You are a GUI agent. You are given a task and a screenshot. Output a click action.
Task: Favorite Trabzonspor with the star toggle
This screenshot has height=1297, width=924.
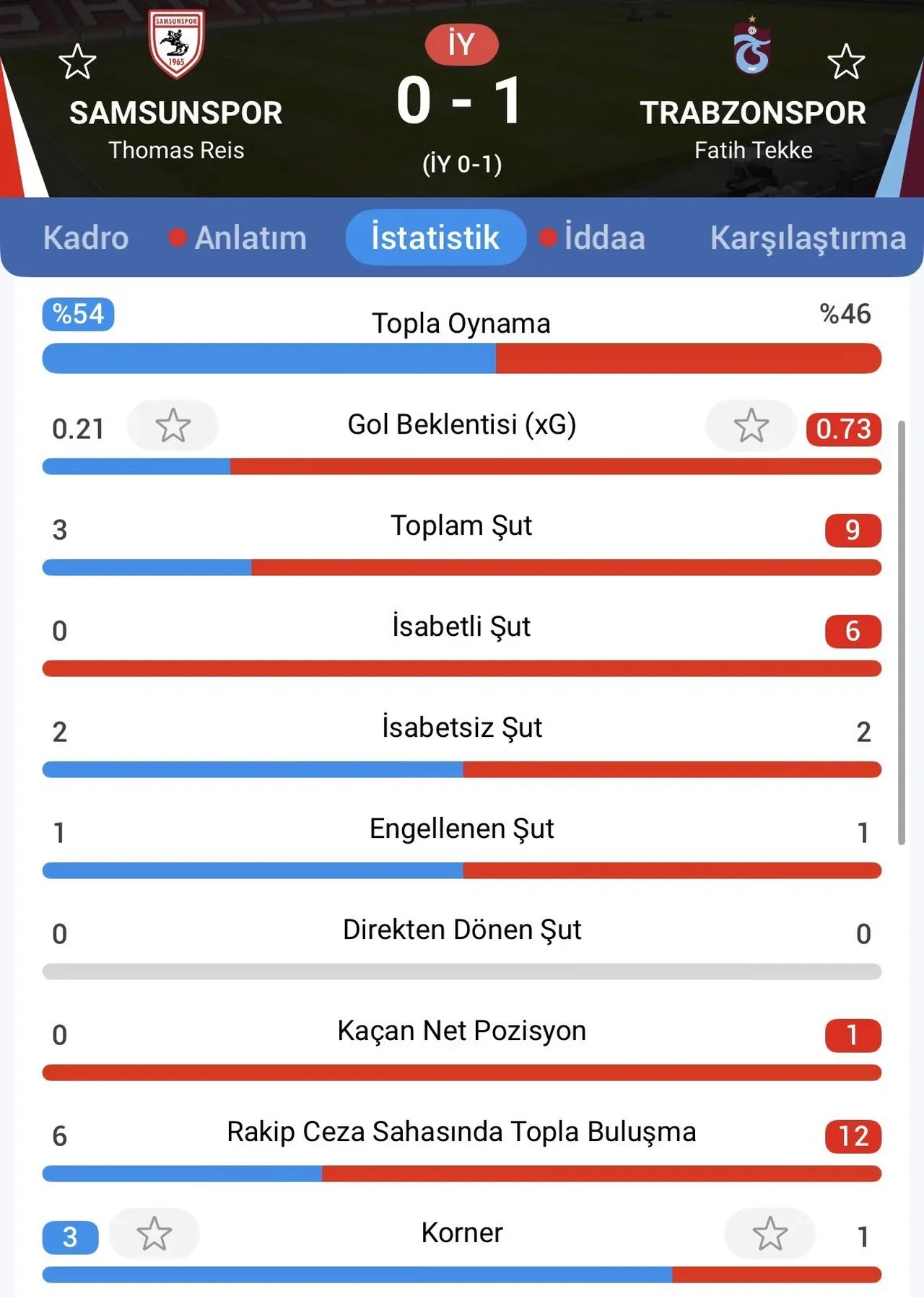click(x=846, y=63)
